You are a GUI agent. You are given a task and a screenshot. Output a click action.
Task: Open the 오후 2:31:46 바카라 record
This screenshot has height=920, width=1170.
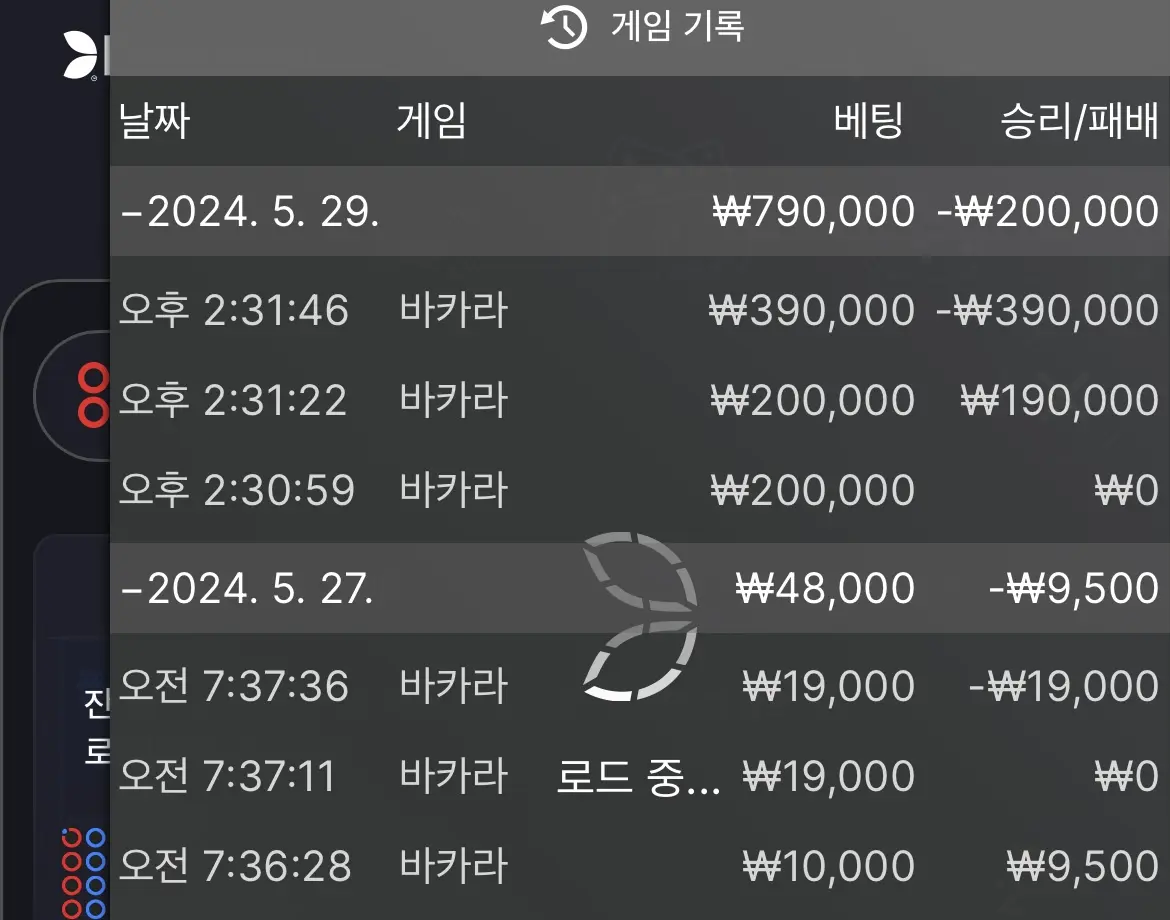639,310
